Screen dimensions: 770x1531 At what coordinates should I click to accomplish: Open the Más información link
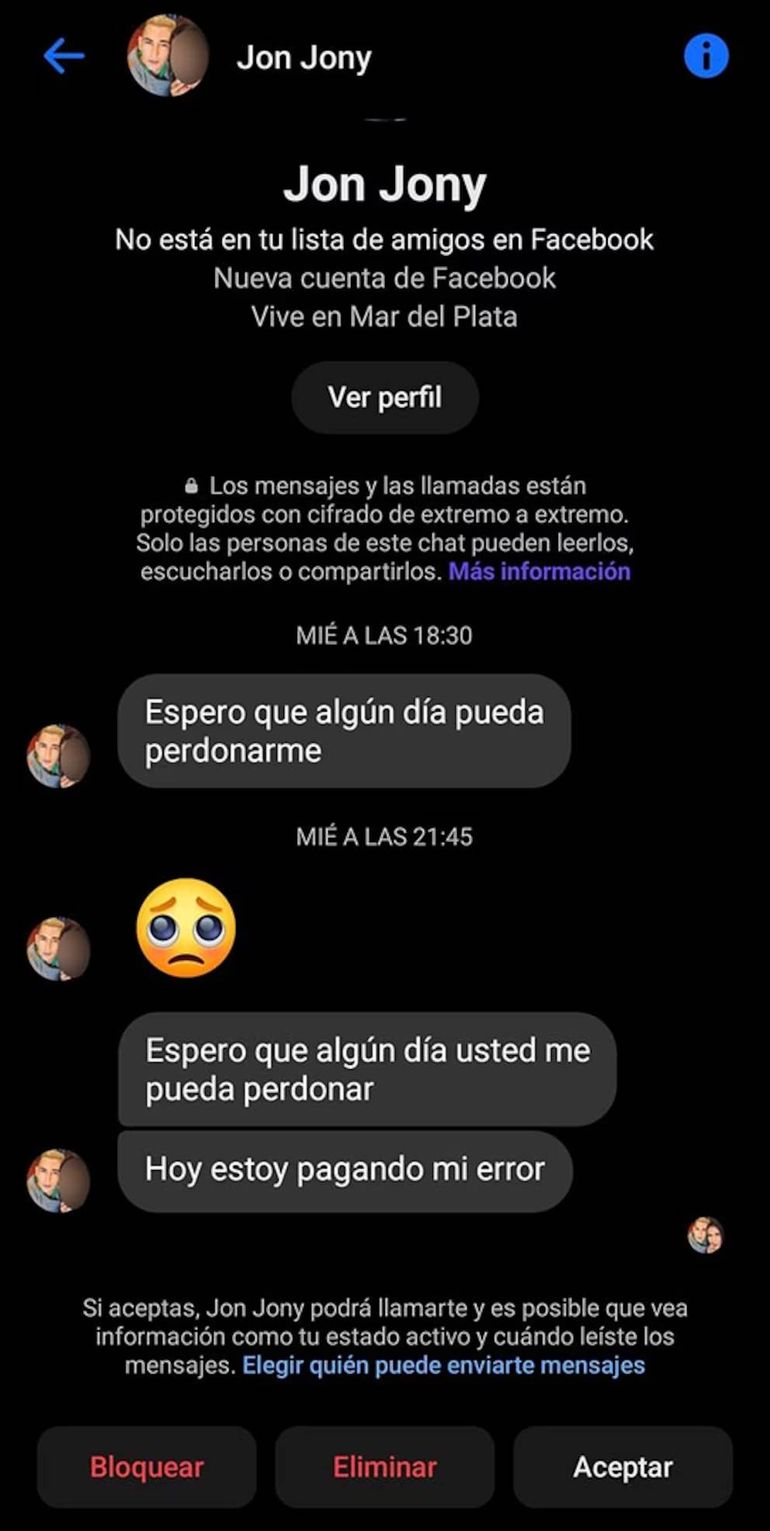tap(539, 572)
